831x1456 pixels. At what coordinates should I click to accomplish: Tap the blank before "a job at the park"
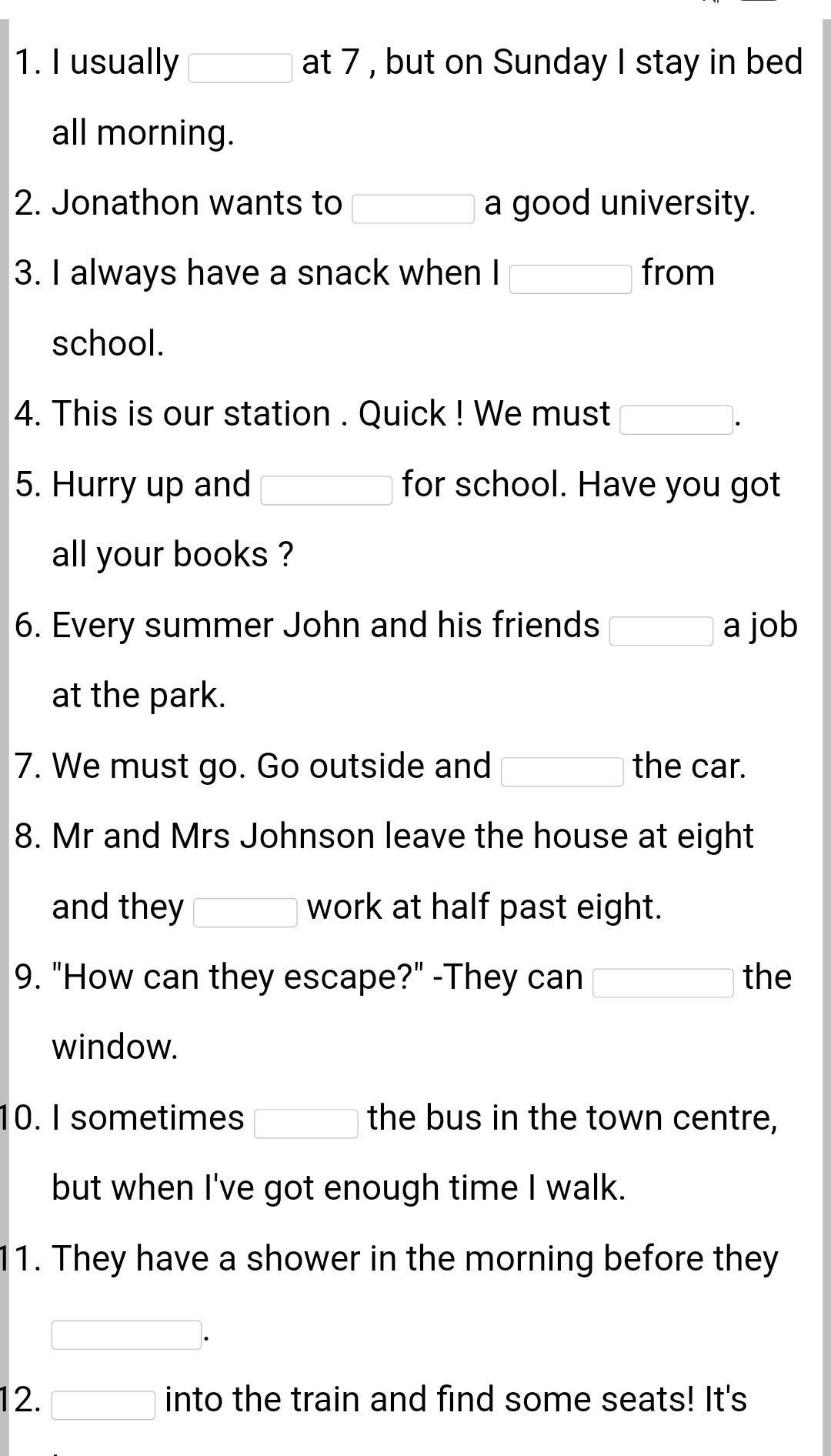[661, 631]
